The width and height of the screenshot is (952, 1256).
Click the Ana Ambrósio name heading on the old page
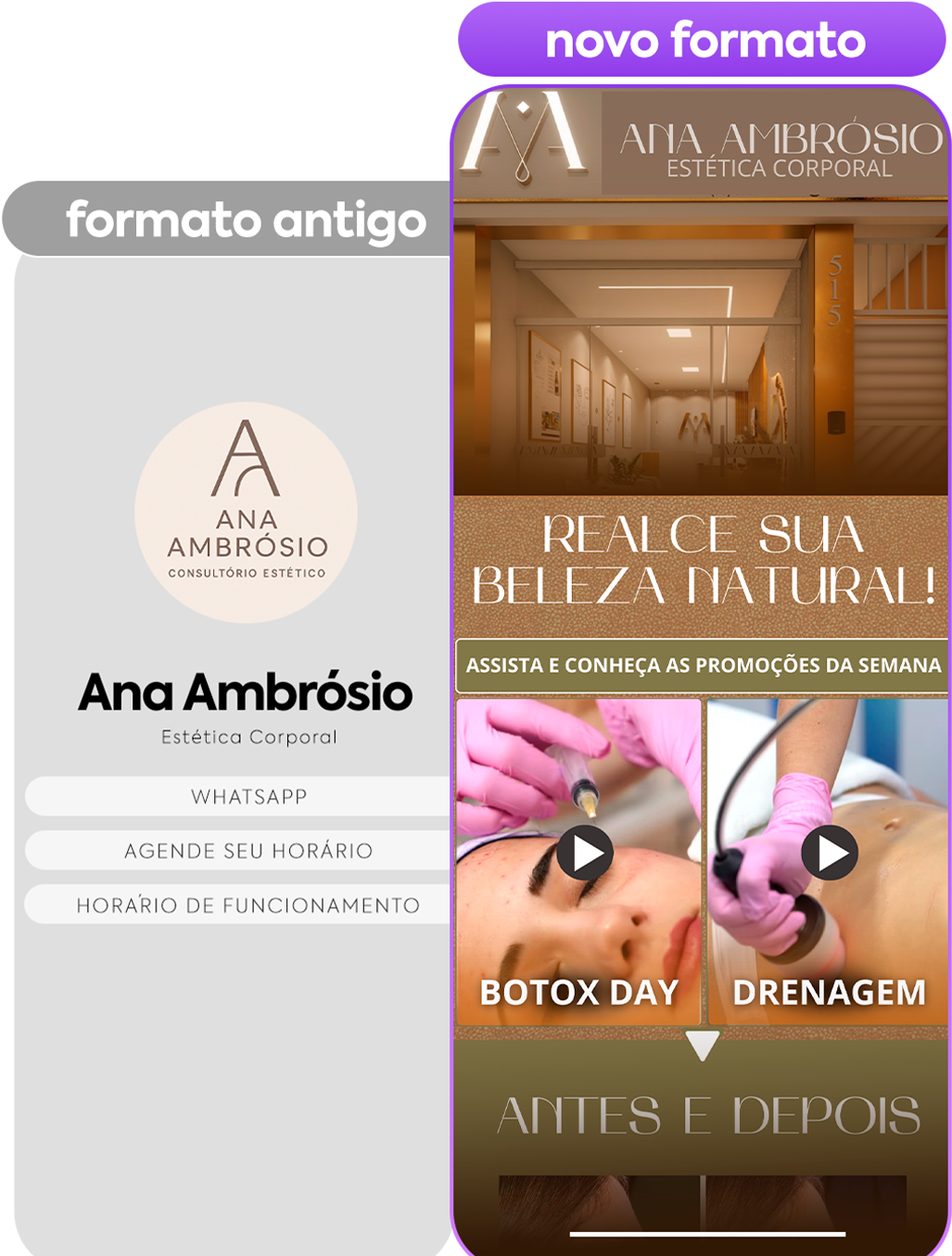point(247,691)
